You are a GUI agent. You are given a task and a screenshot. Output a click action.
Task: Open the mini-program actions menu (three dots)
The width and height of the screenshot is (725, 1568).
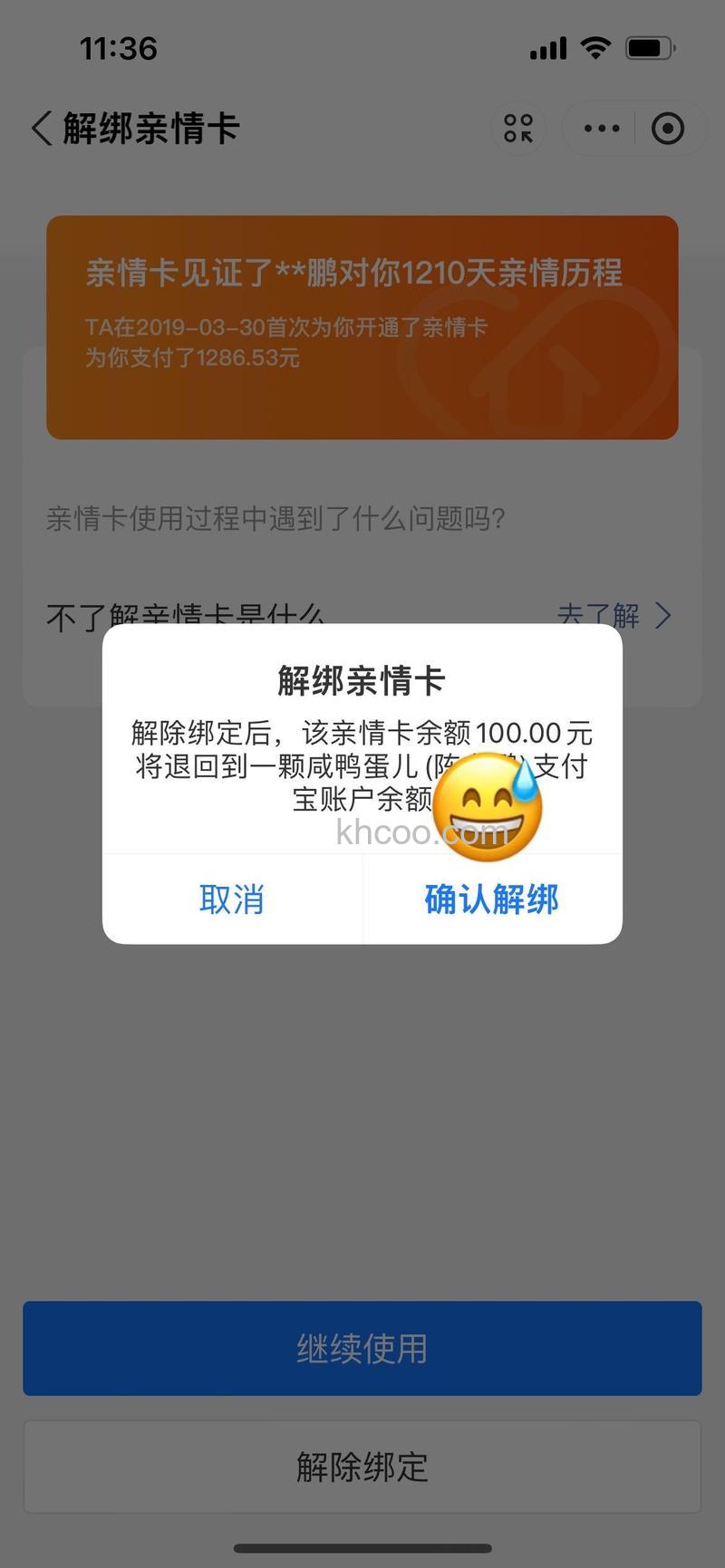pyautogui.click(x=600, y=129)
